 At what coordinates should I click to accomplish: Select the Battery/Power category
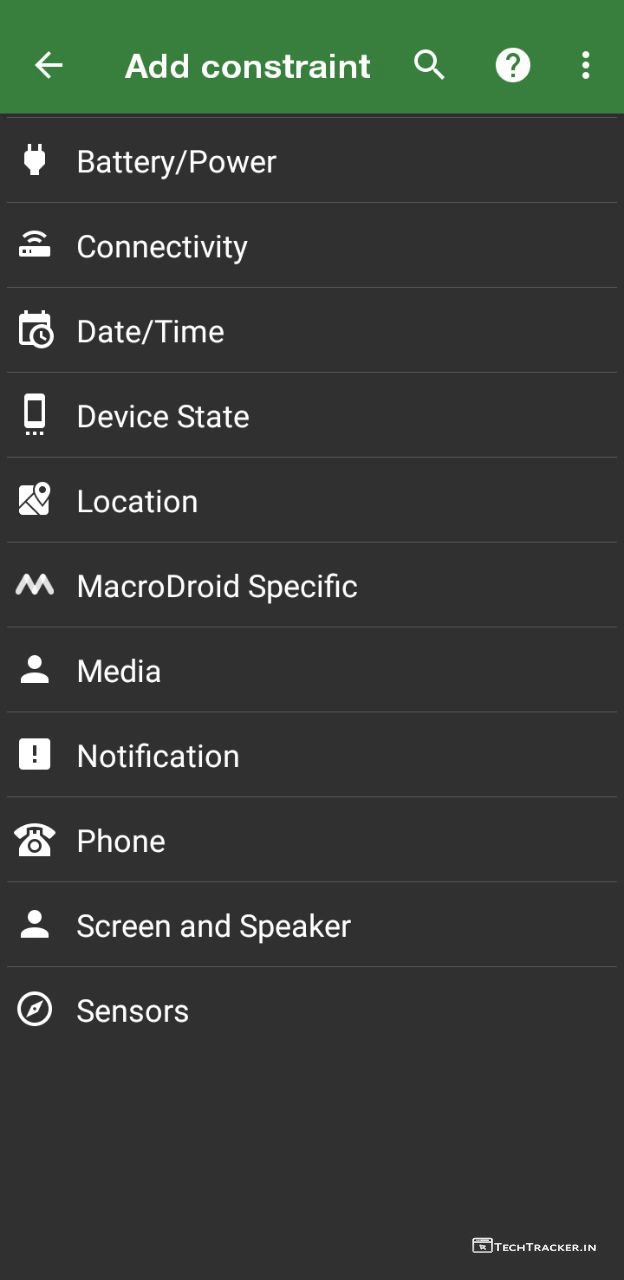coord(176,162)
